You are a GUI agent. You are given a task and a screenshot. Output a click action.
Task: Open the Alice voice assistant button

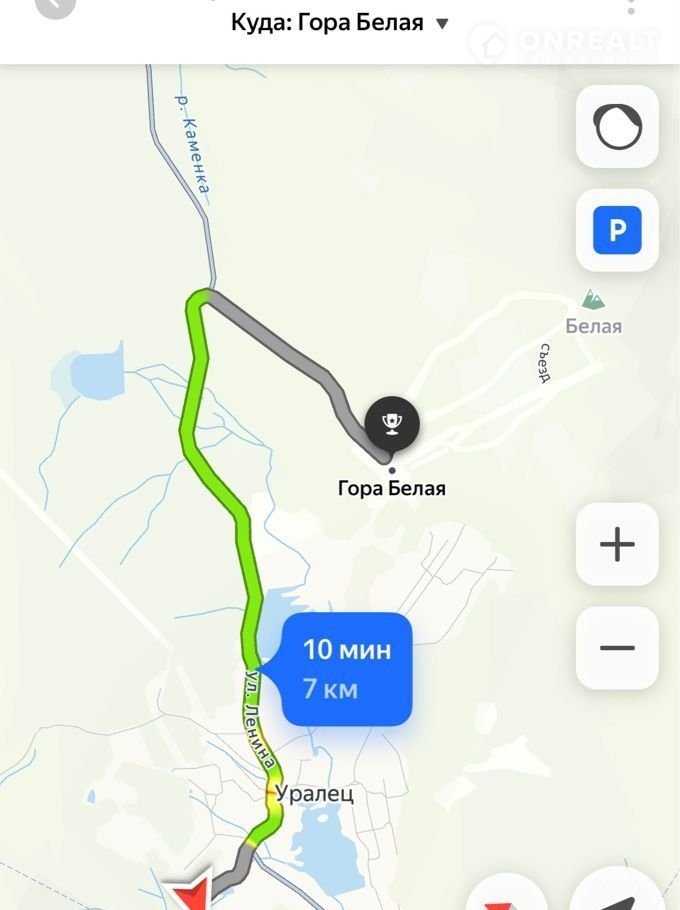click(x=617, y=127)
